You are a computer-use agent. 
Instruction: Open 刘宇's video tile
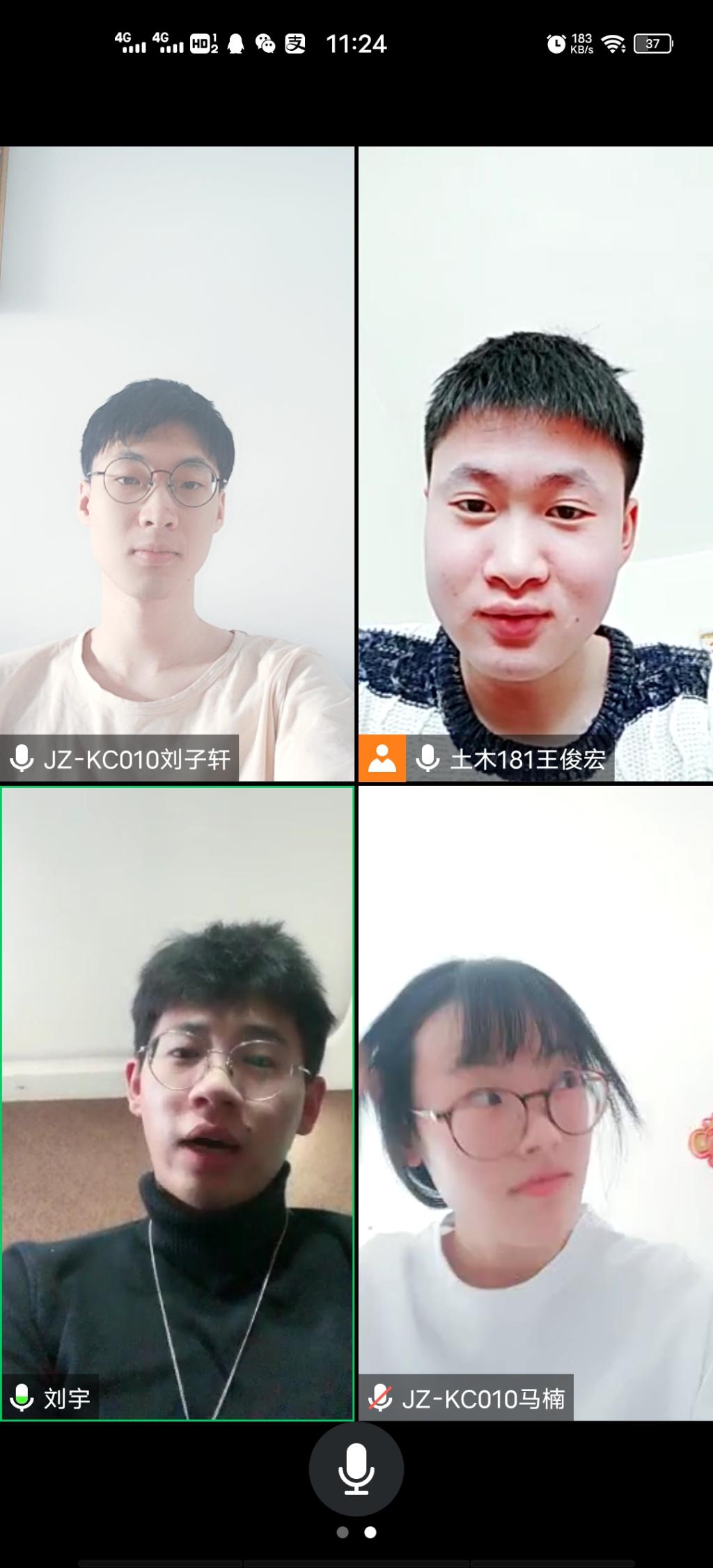[x=177, y=1103]
